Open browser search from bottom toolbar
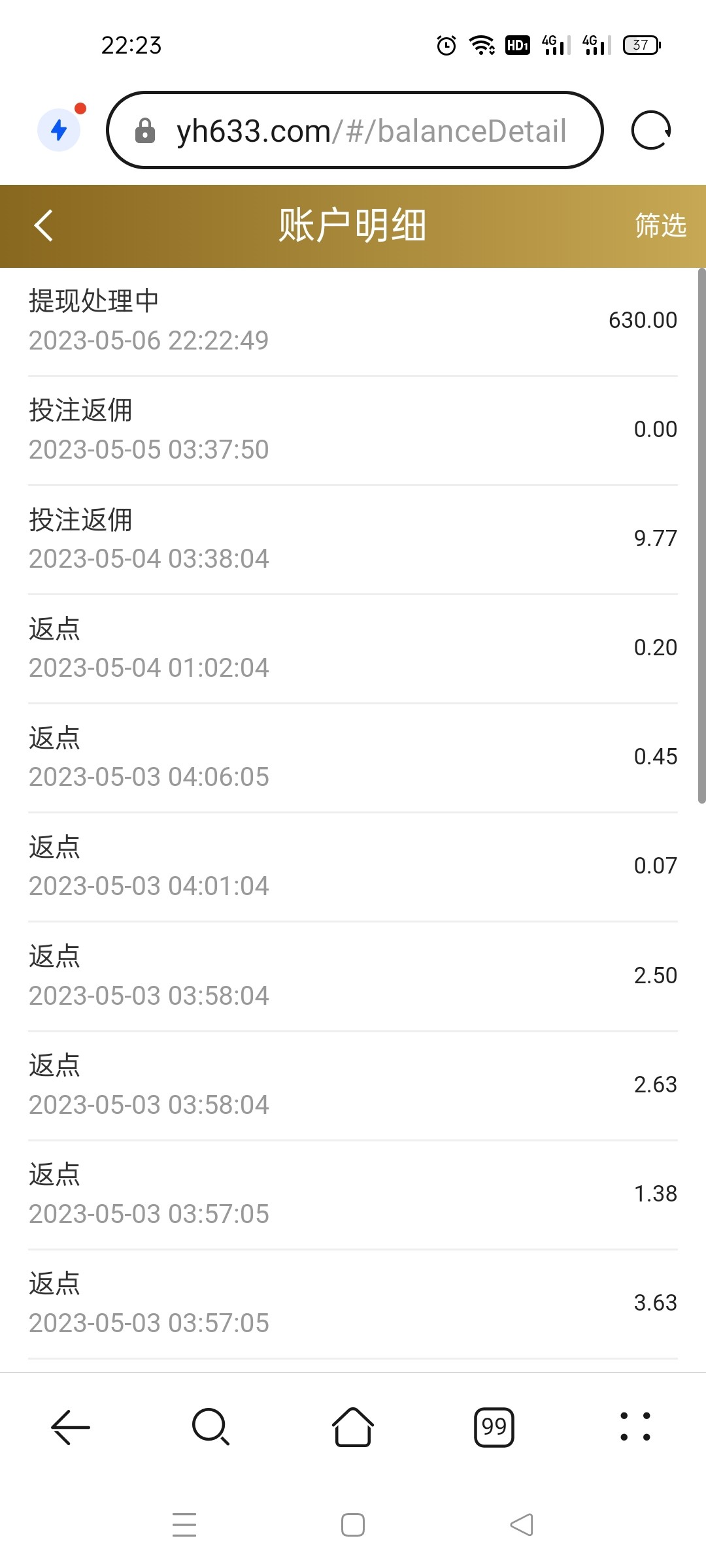Image resolution: width=706 pixels, height=1568 pixels. pos(210,1427)
